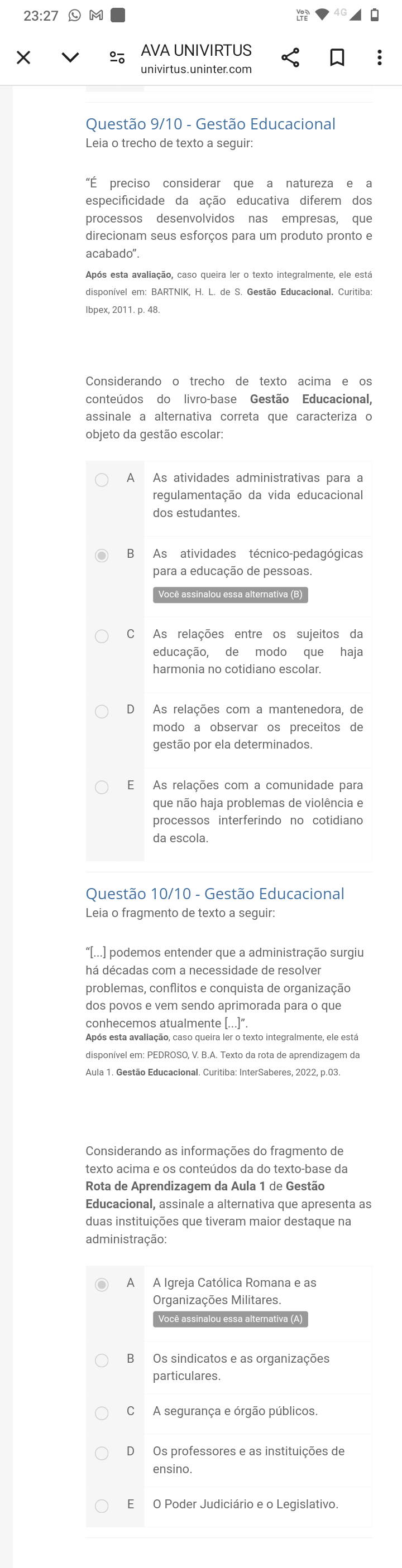Select option E Poder Judiciário e Legislativo
Image resolution: width=402 pixels, height=1568 pixels.
(102, 1506)
